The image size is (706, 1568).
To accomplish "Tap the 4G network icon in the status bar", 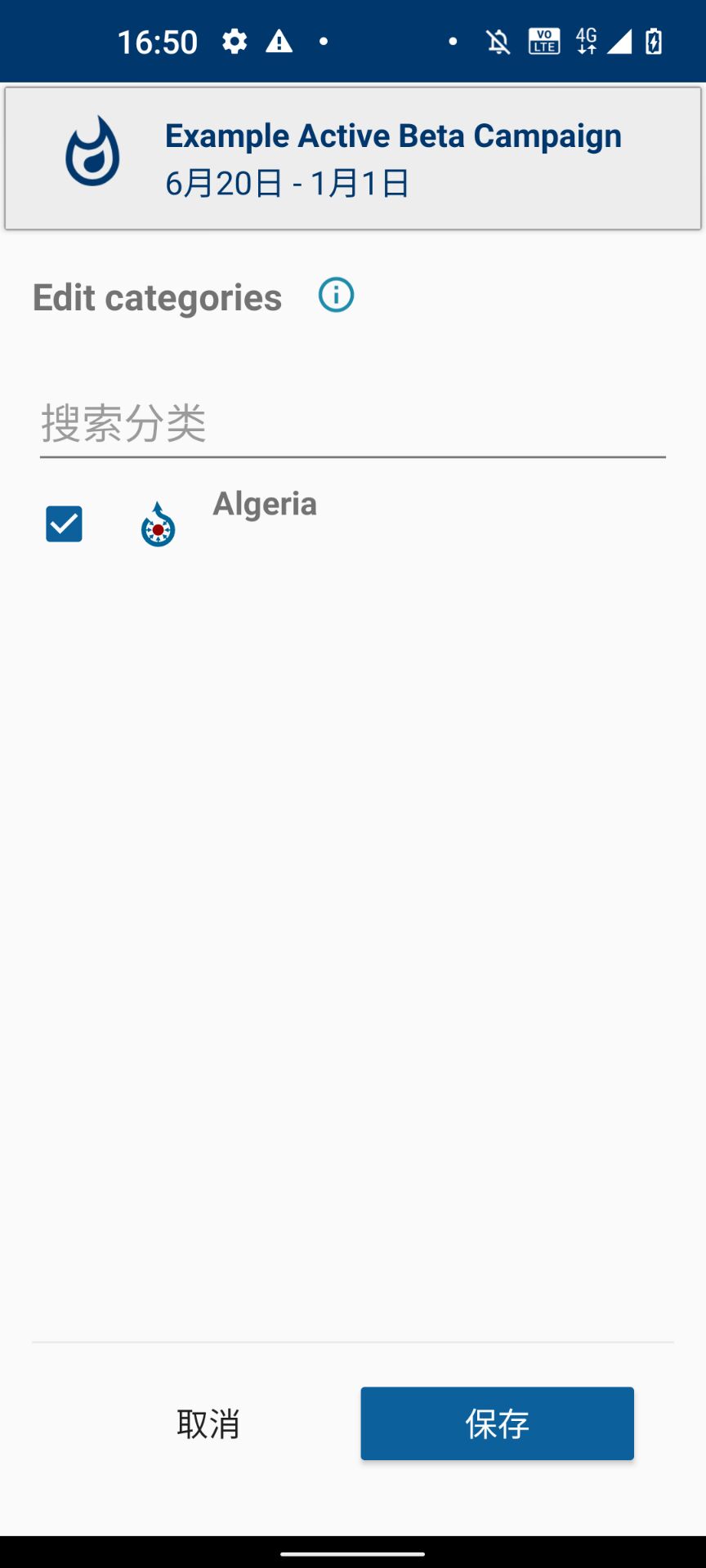I will coord(587,40).
